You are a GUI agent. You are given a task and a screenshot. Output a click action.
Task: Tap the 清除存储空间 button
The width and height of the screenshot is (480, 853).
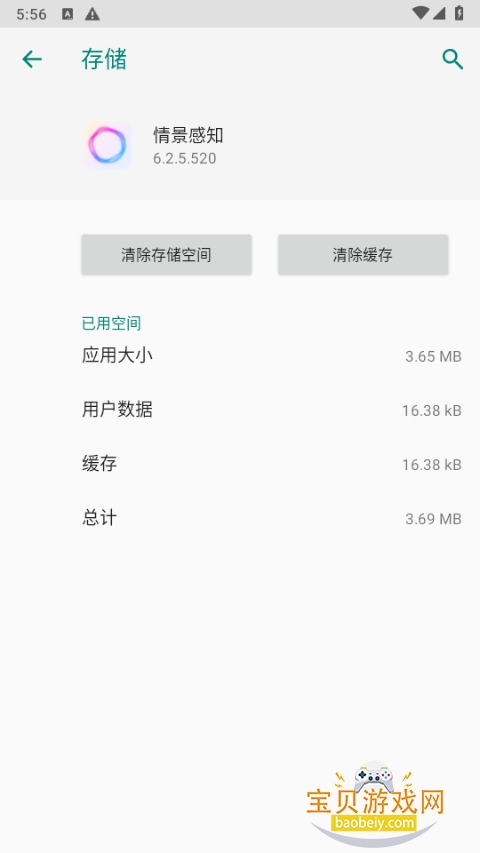point(167,255)
